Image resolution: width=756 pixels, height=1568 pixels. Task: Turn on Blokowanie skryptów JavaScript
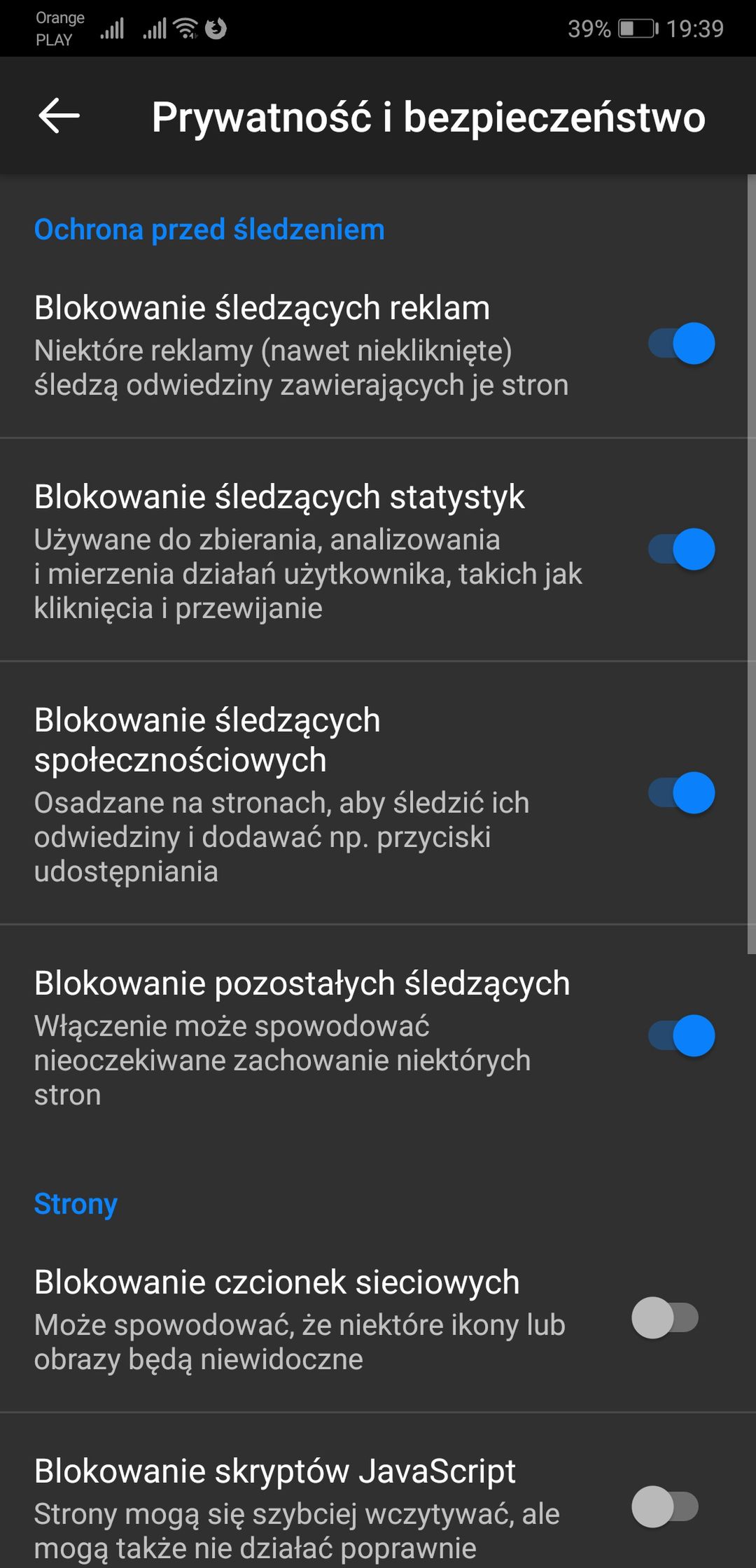point(665,1506)
